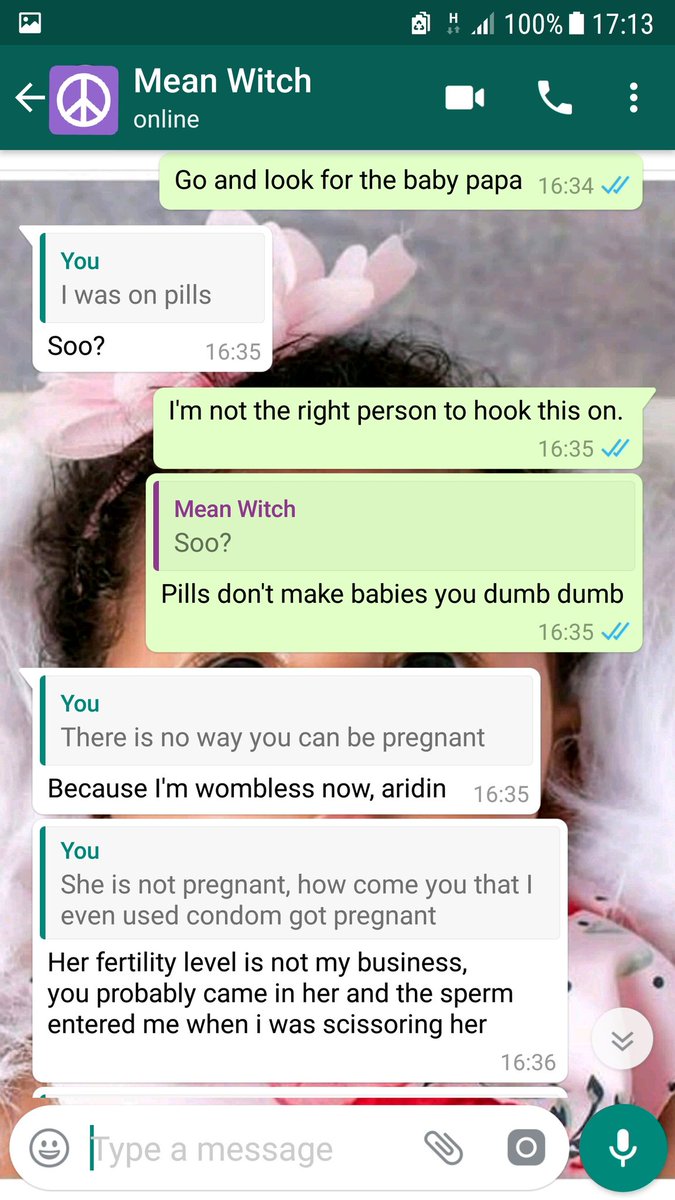The width and height of the screenshot is (675, 1200).
Task: Start a voice call with Mean Witch
Action: pos(553,97)
